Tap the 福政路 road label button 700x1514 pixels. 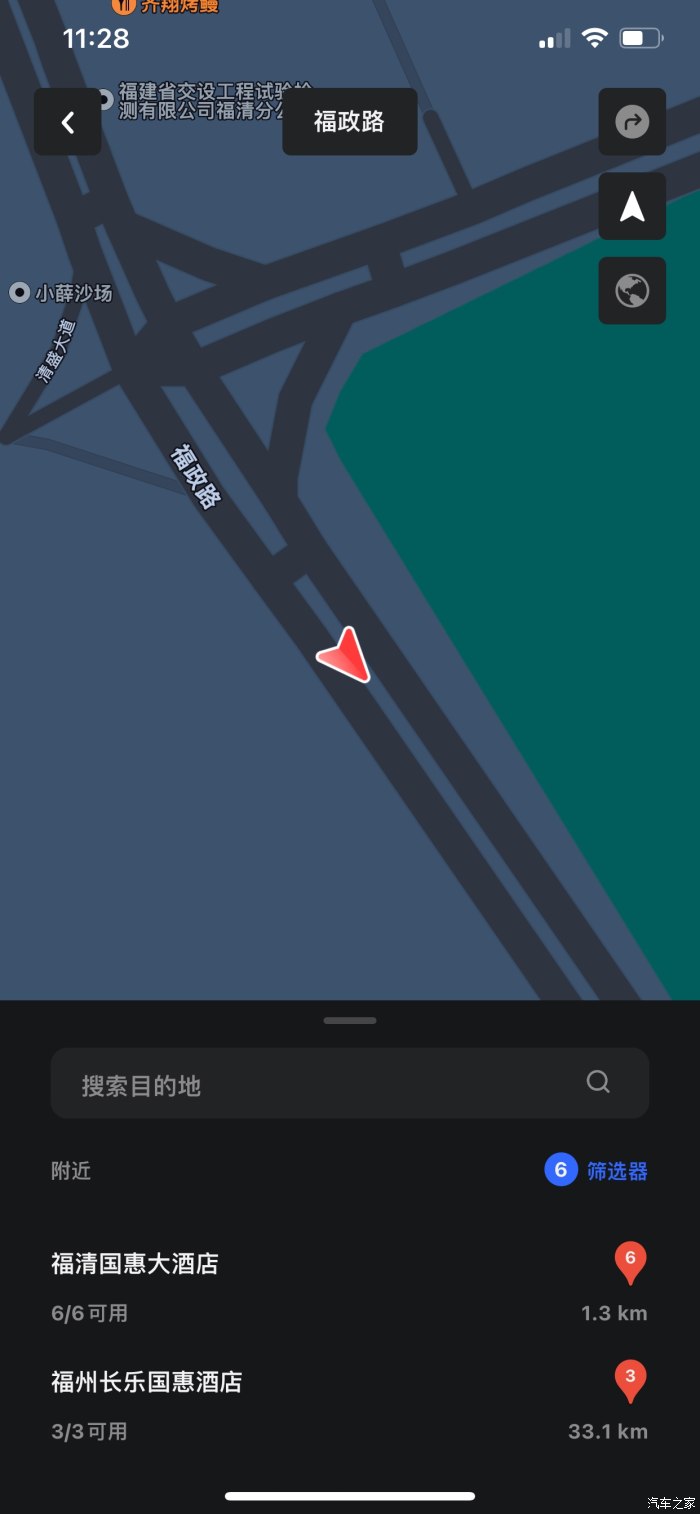click(x=349, y=122)
